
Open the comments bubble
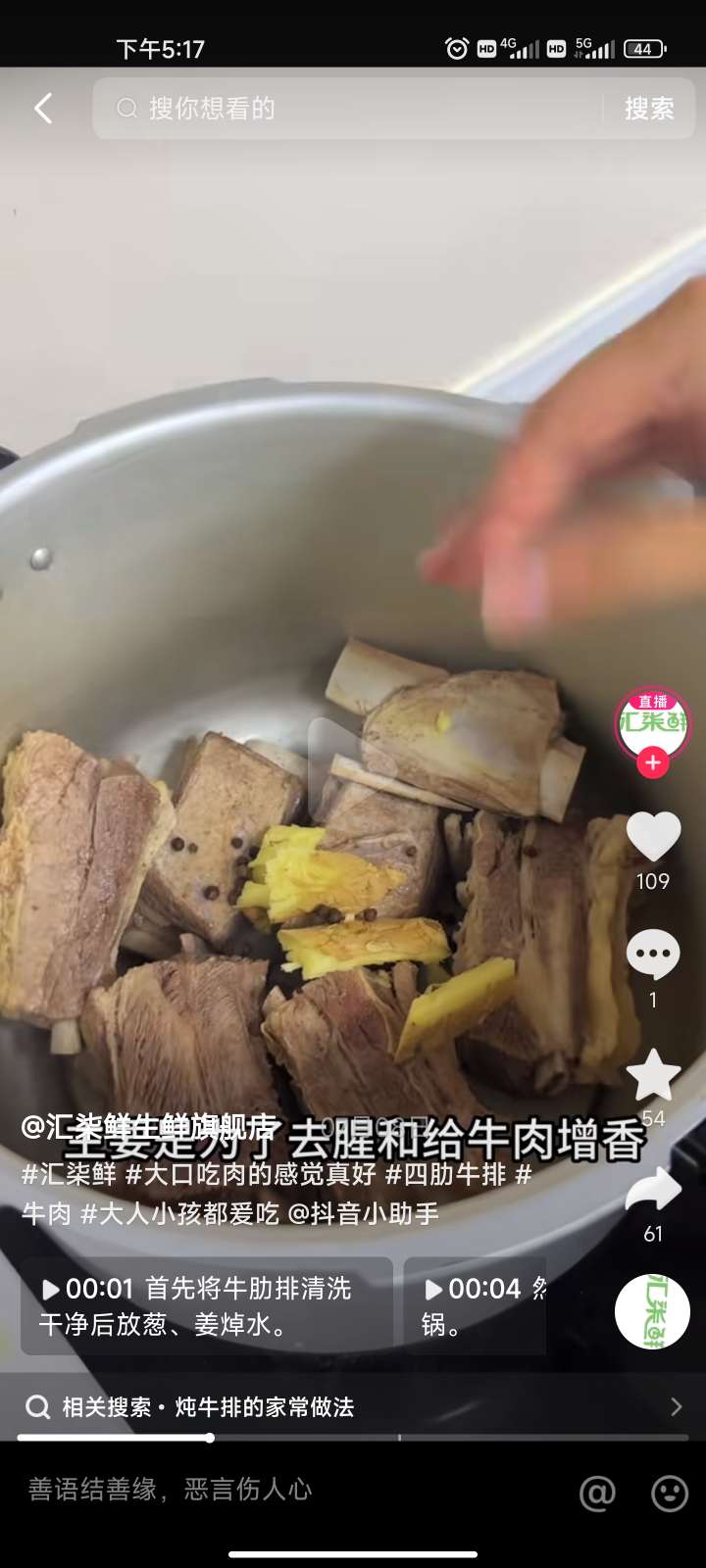[653, 954]
